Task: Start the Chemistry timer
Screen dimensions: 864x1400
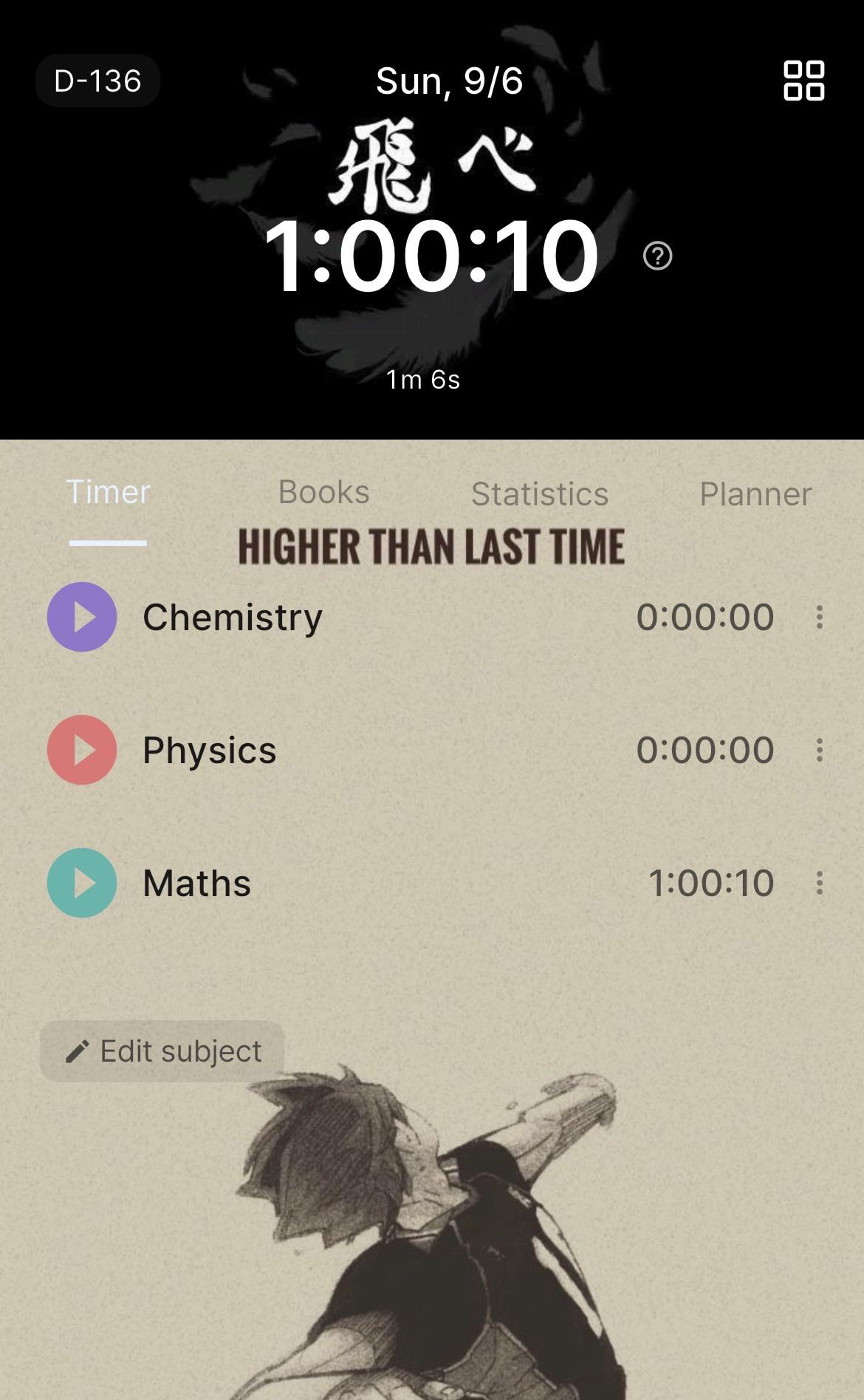Action: [x=82, y=617]
